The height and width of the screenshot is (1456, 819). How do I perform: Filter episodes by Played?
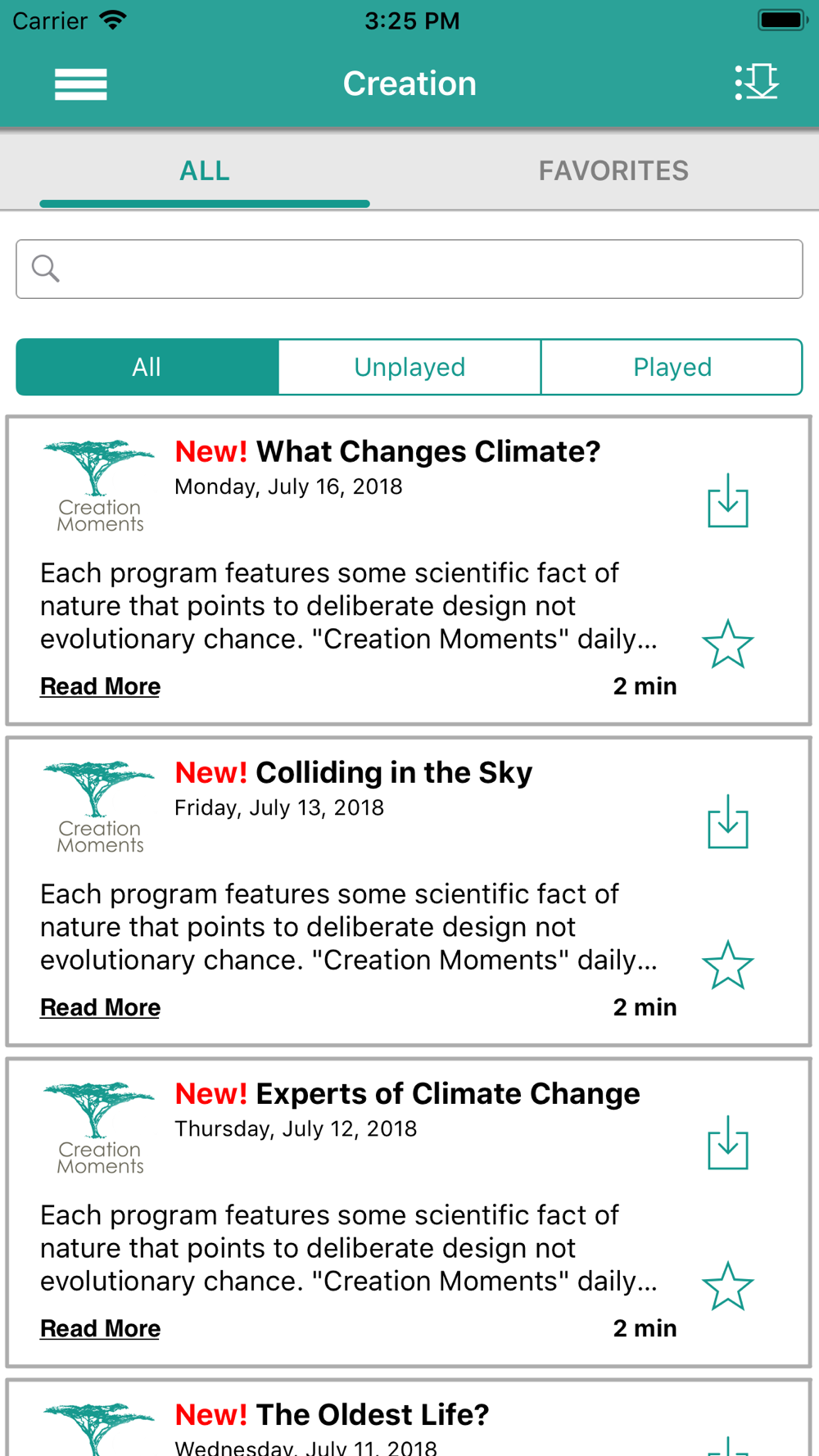click(672, 367)
